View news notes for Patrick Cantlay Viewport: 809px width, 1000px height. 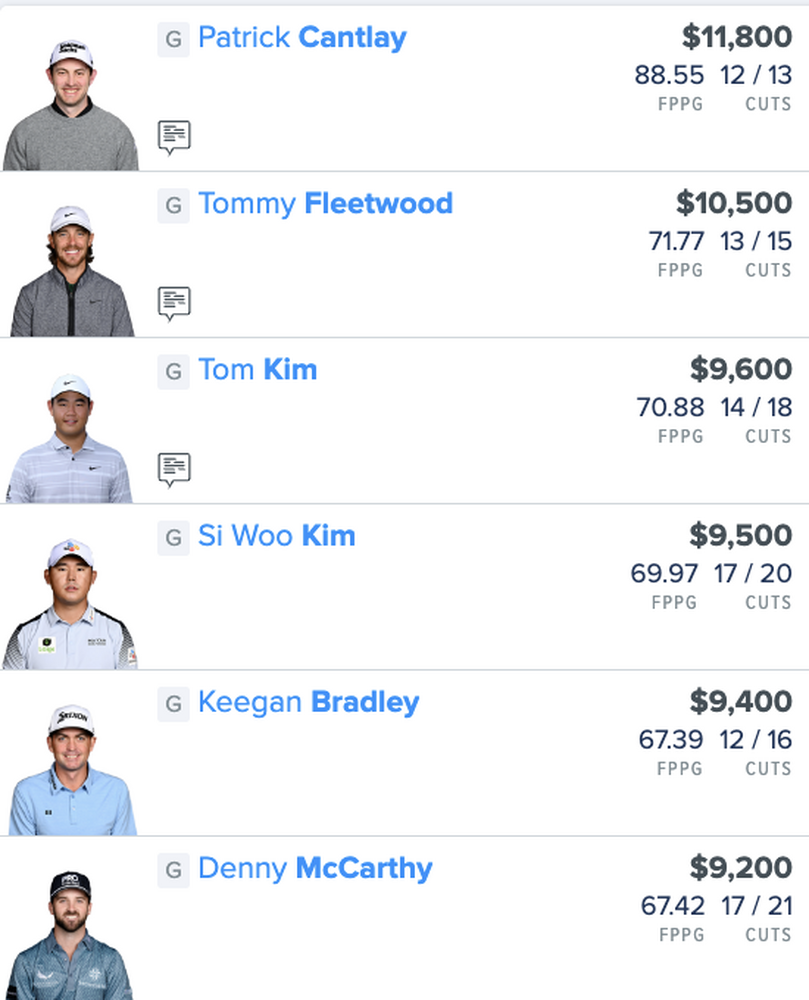(x=174, y=136)
